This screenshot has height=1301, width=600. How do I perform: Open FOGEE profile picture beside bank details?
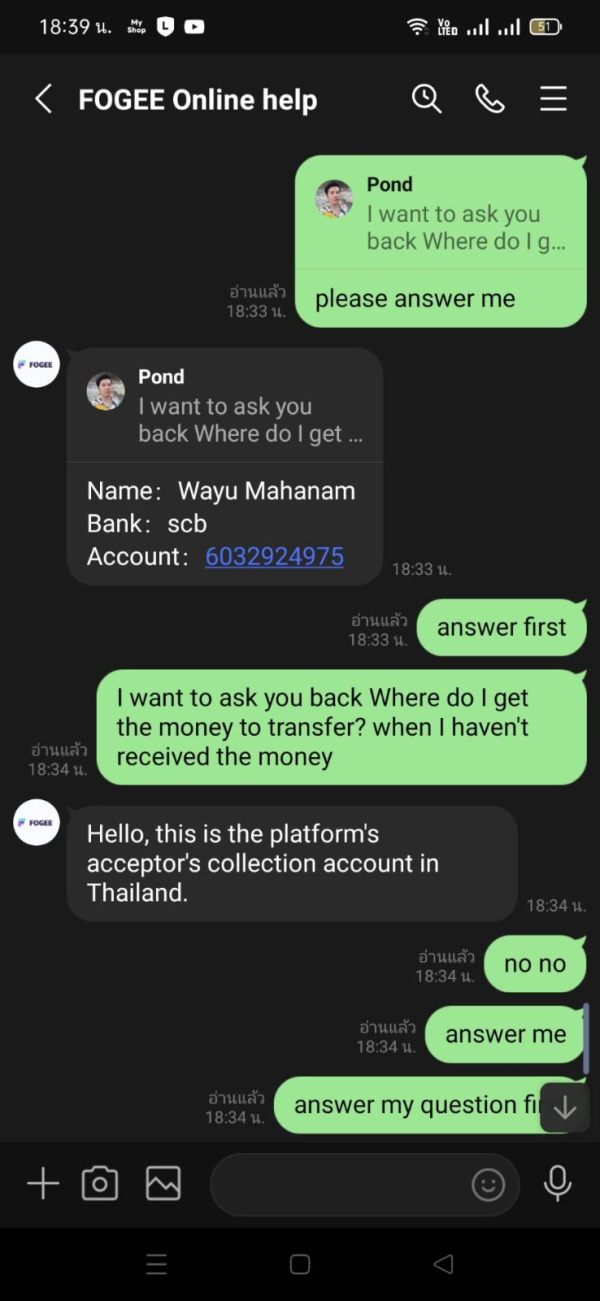(37, 364)
